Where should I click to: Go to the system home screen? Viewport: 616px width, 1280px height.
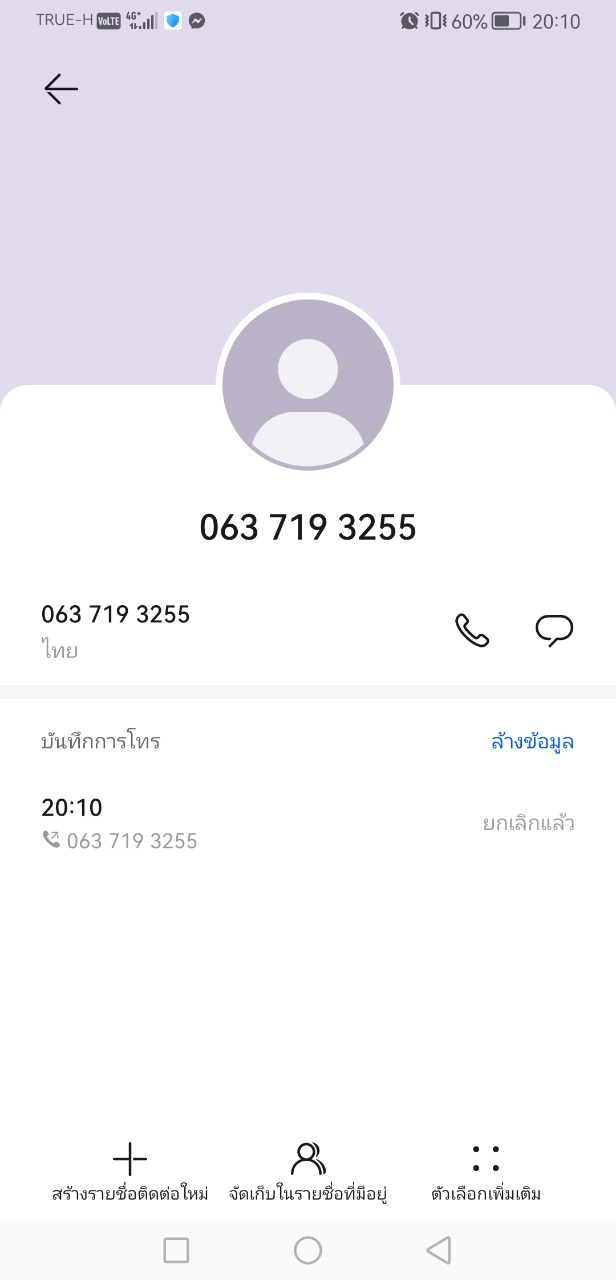[308, 1250]
